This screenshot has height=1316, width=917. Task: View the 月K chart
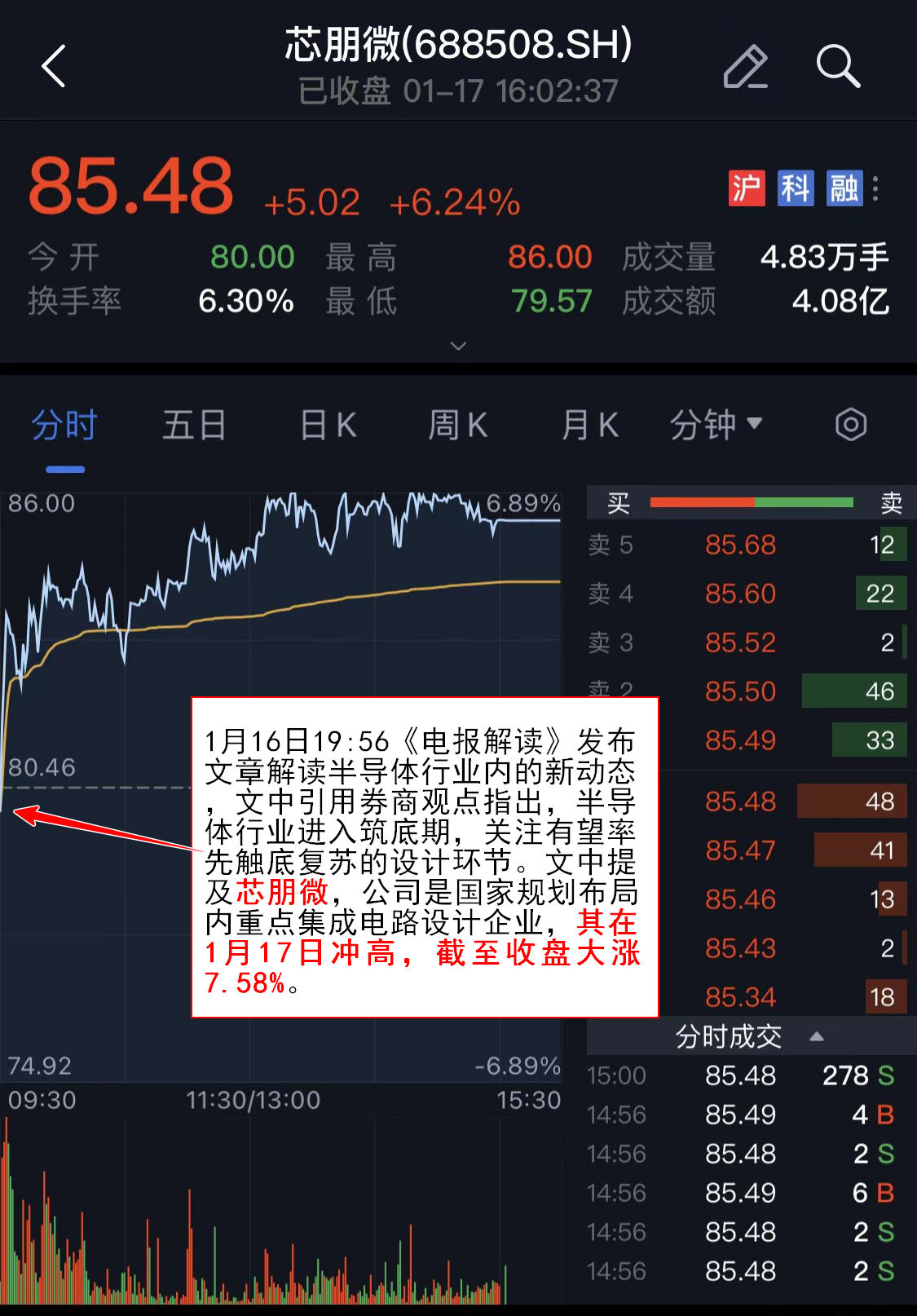point(589,425)
